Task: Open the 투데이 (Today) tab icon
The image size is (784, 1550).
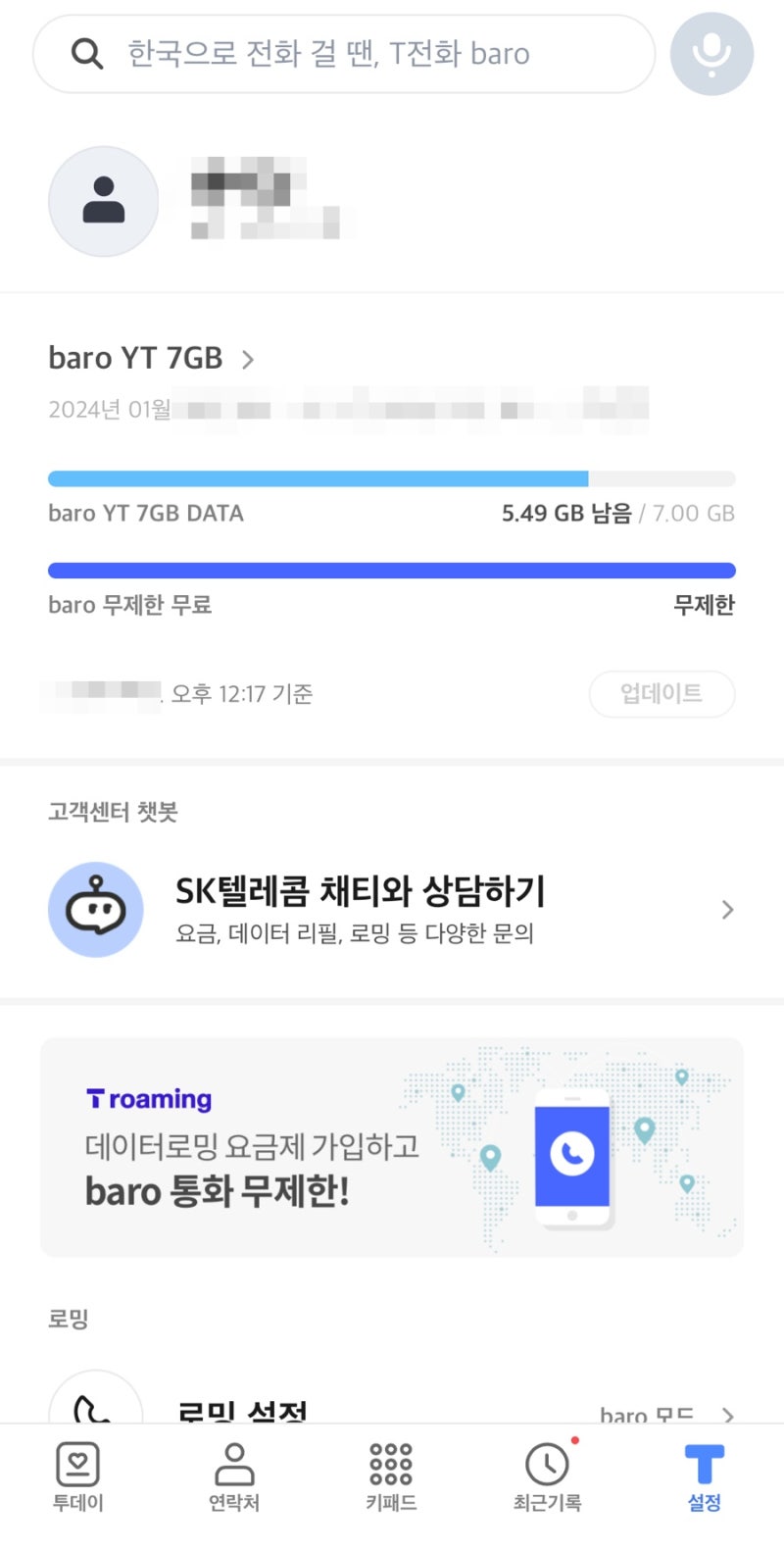Action: [77, 1464]
